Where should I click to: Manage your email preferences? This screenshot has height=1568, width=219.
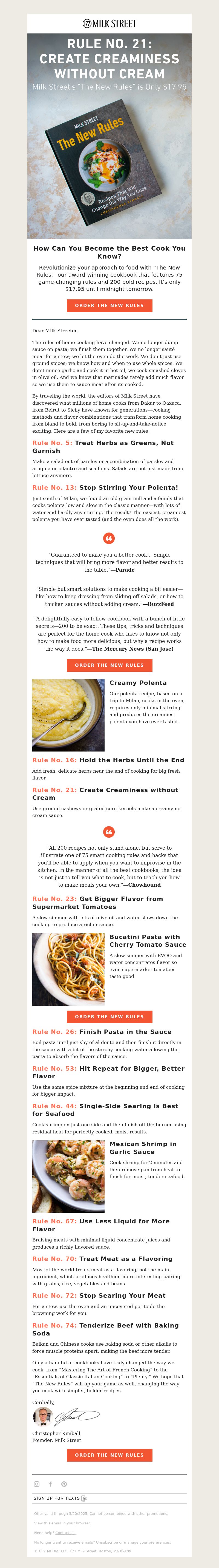[x=147, y=1542]
